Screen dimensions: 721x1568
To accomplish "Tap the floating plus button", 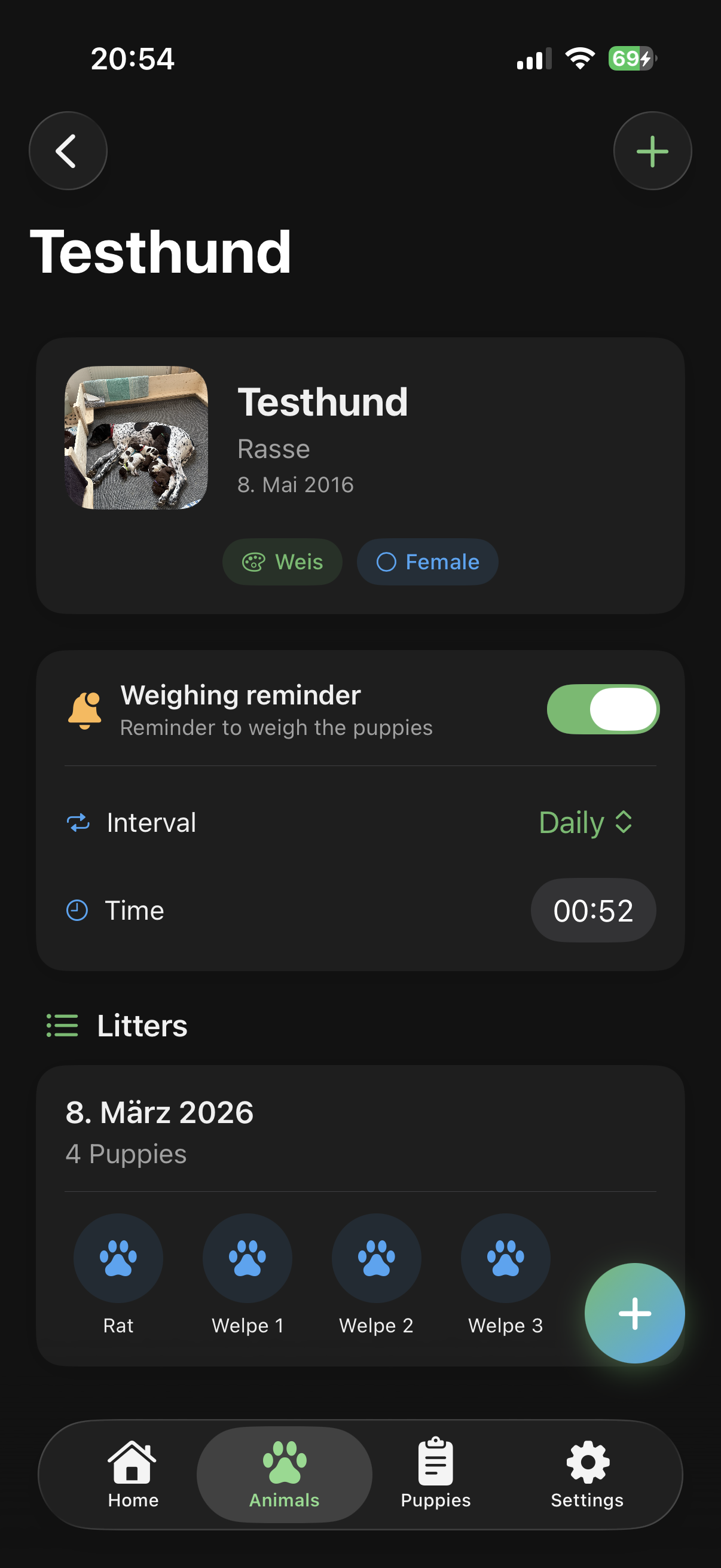I will pos(634,1313).
